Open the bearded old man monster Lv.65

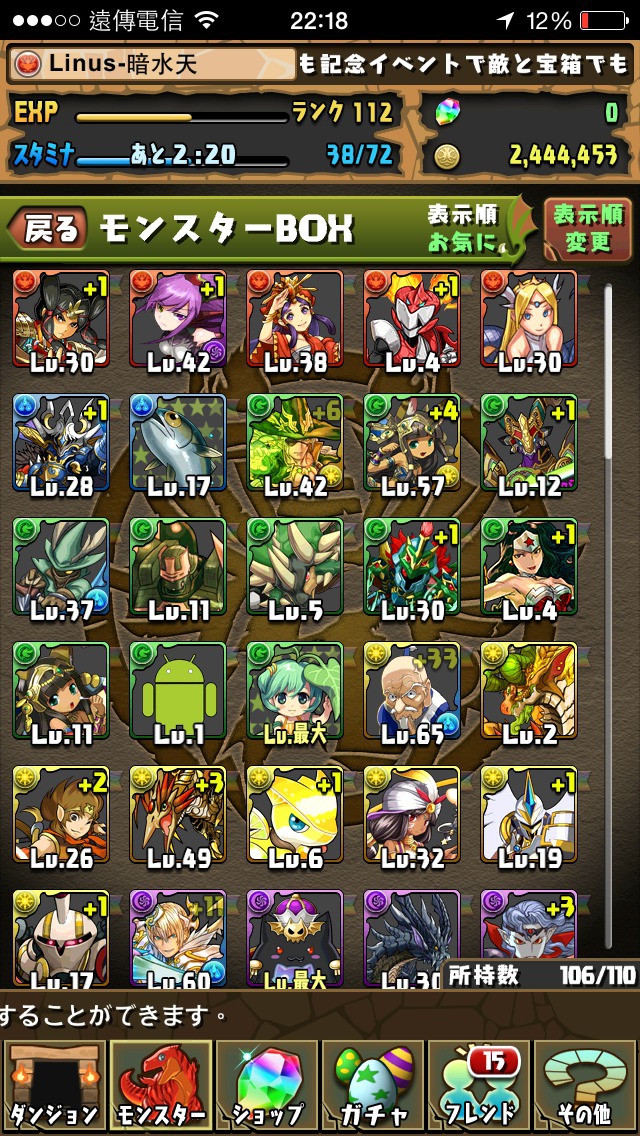pyautogui.click(x=412, y=691)
